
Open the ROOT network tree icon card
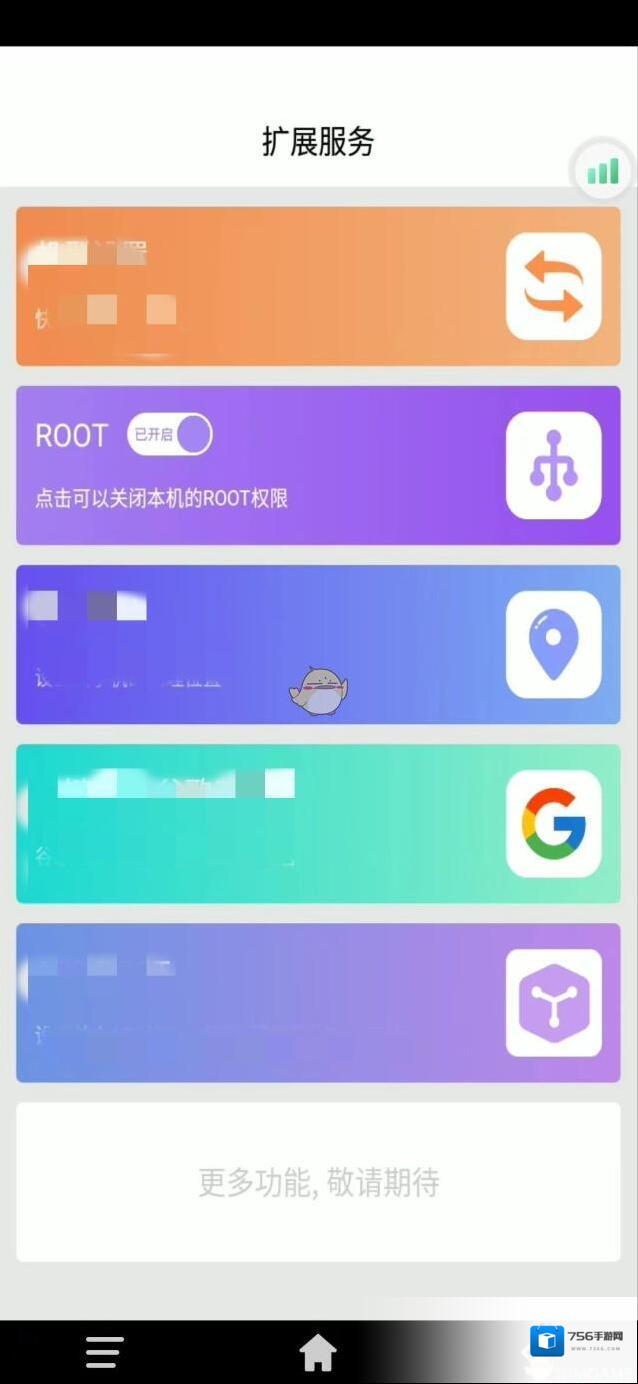click(x=553, y=466)
